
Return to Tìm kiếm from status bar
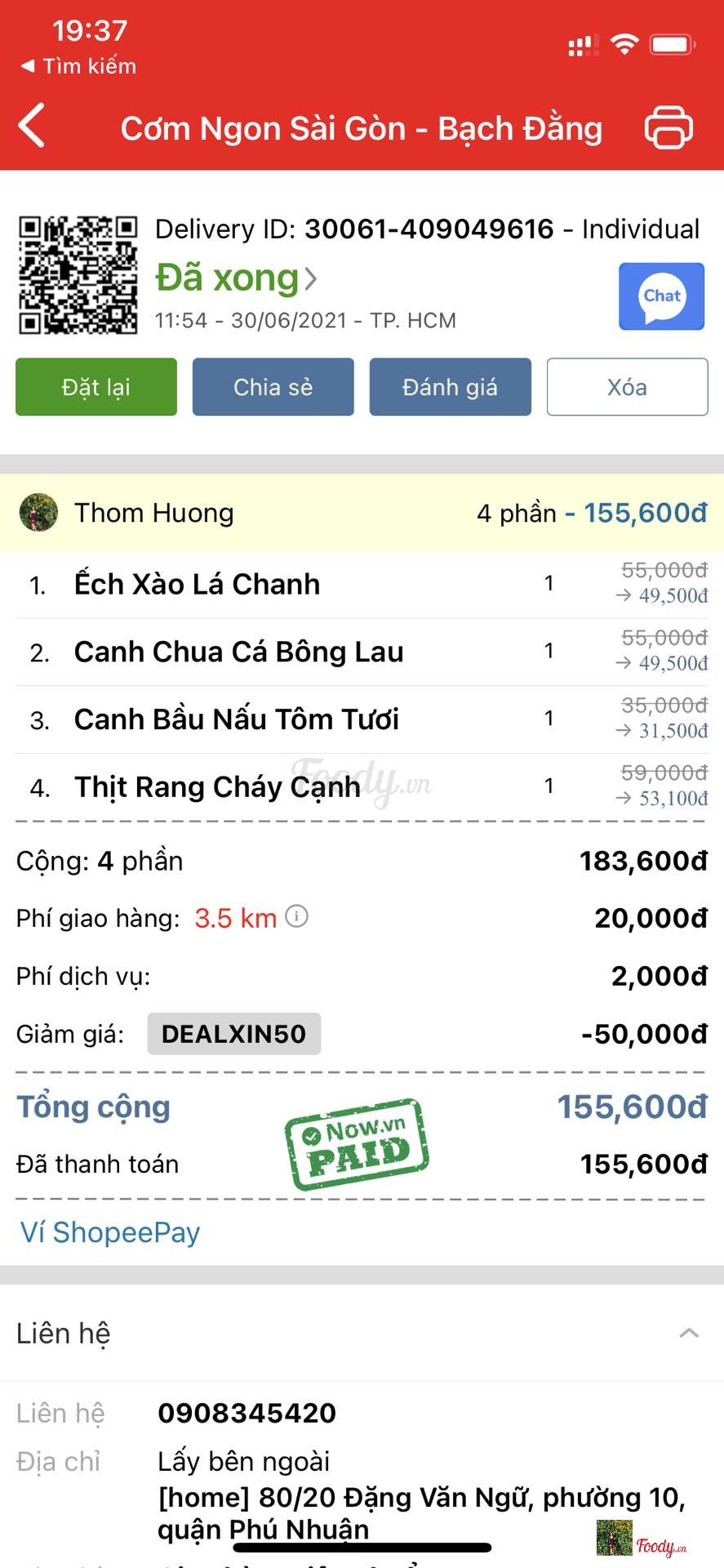(x=78, y=66)
